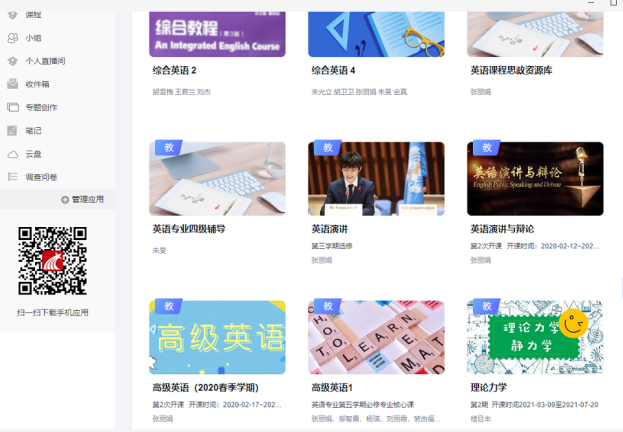The height and width of the screenshot is (432, 623).
Task: Open 调查问卷 in the sidebar
Action: pos(41,176)
